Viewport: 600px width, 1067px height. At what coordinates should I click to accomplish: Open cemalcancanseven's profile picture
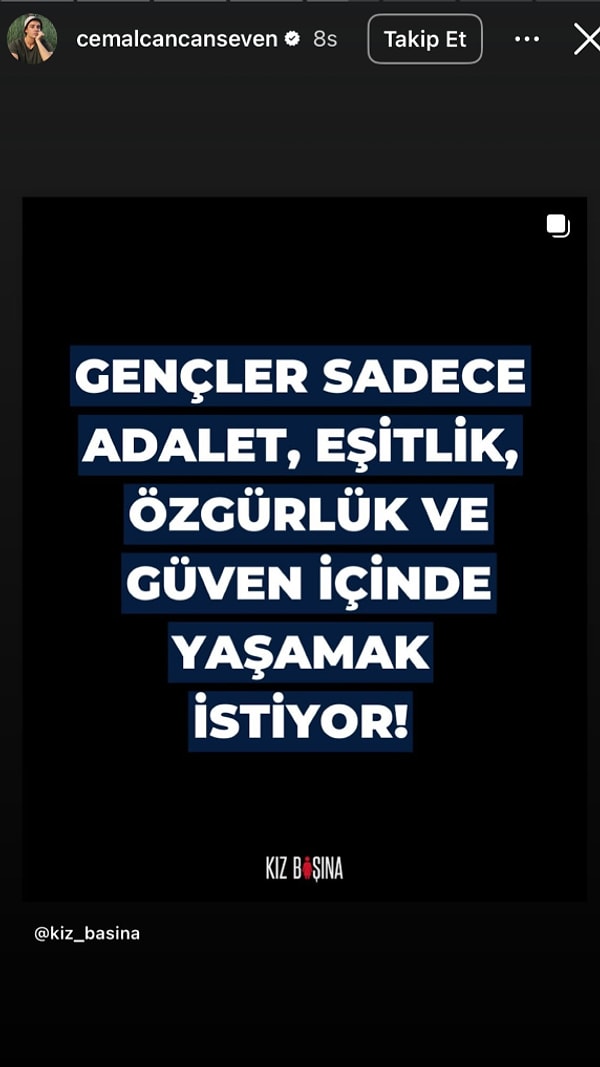click(32, 39)
